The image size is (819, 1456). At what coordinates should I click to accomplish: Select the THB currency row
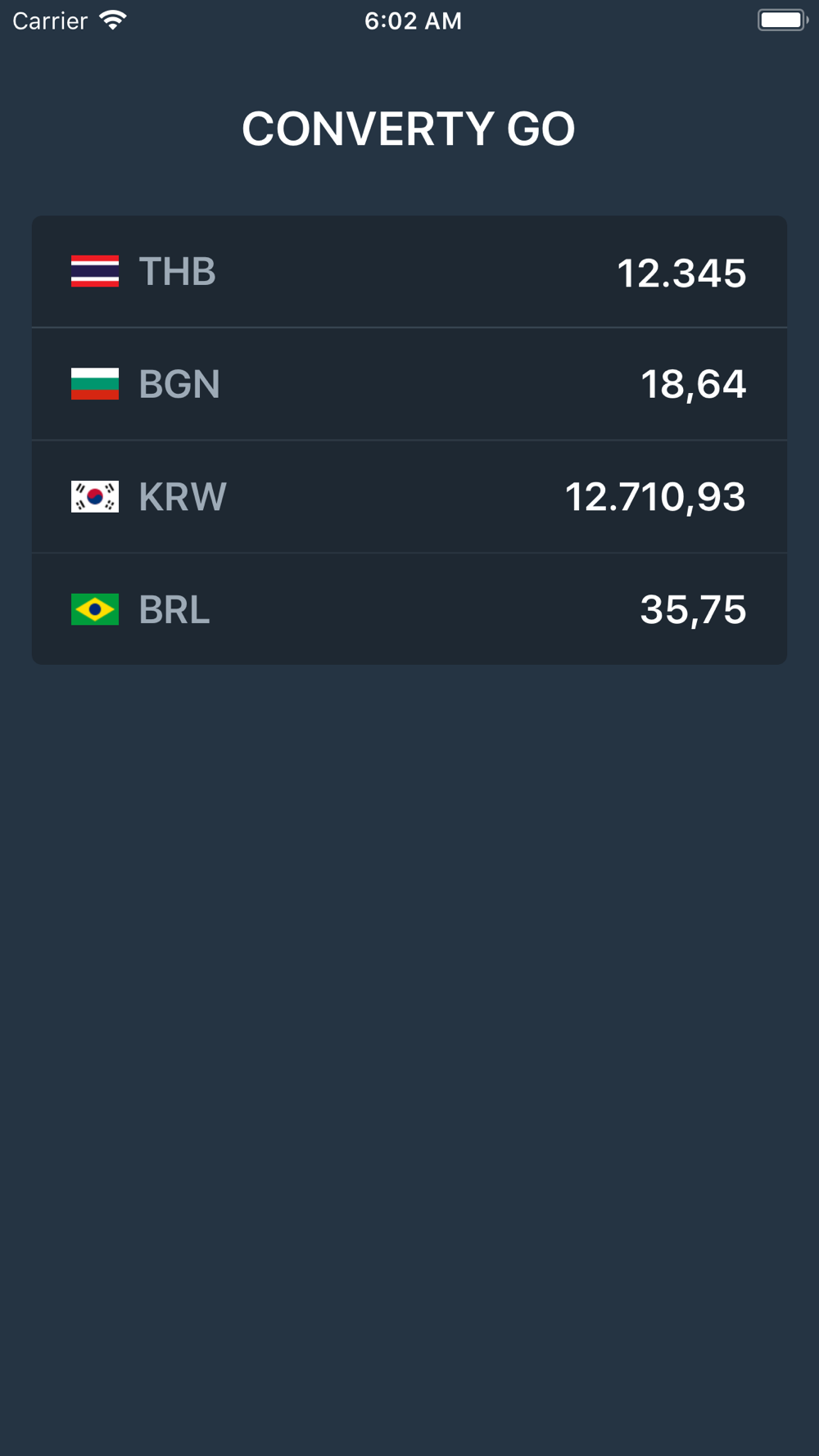[x=409, y=272]
